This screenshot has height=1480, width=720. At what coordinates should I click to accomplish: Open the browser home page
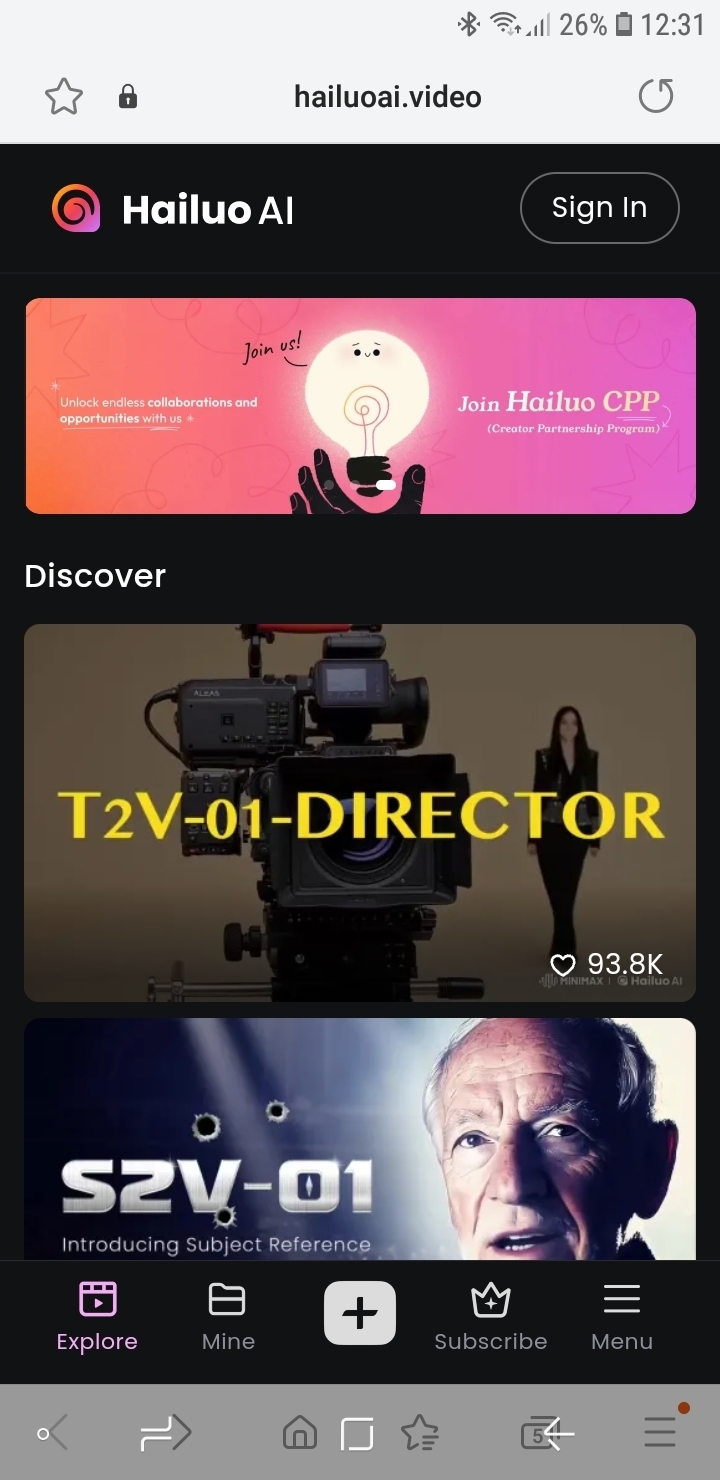pos(299,1434)
